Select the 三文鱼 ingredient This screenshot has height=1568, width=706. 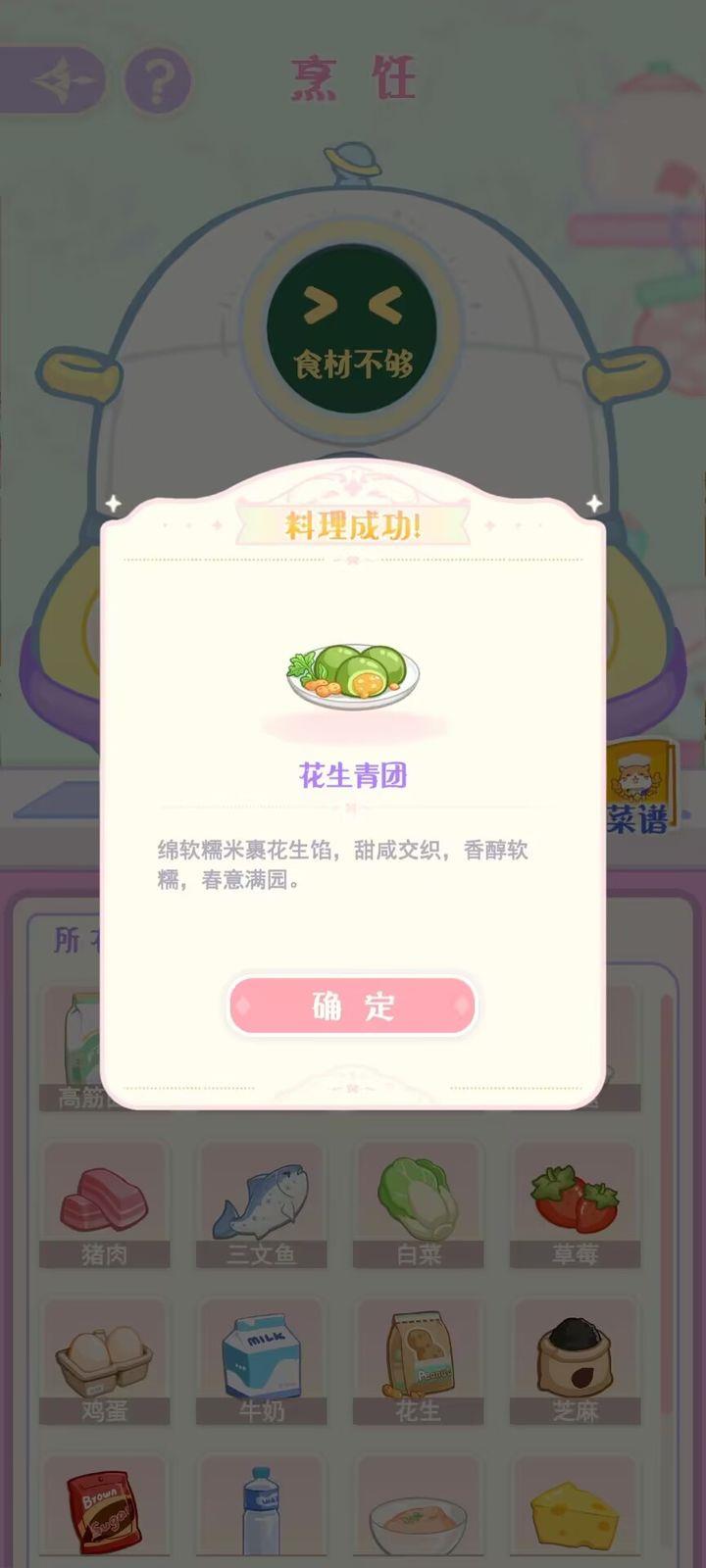tap(261, 1205)
